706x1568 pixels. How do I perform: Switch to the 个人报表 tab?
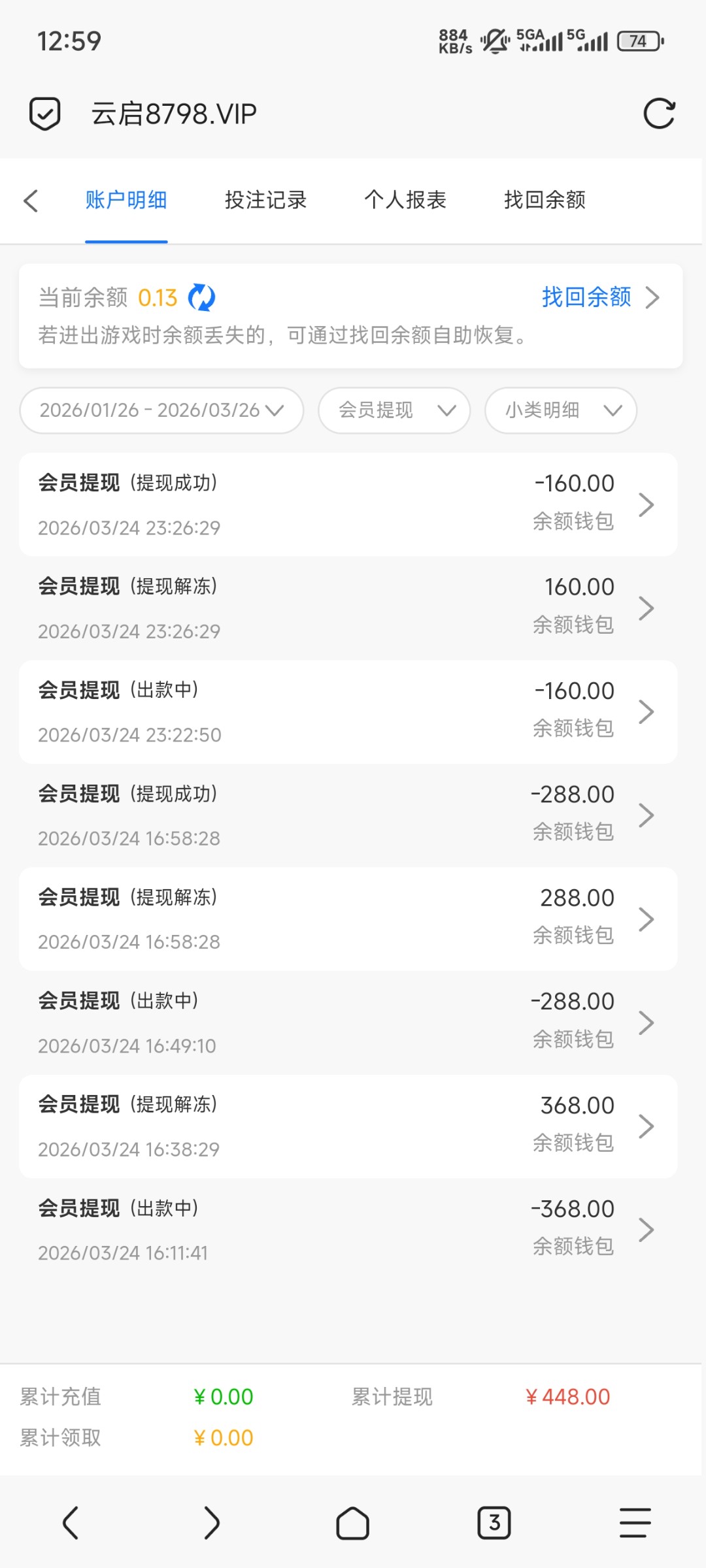(x=405, y=201)
